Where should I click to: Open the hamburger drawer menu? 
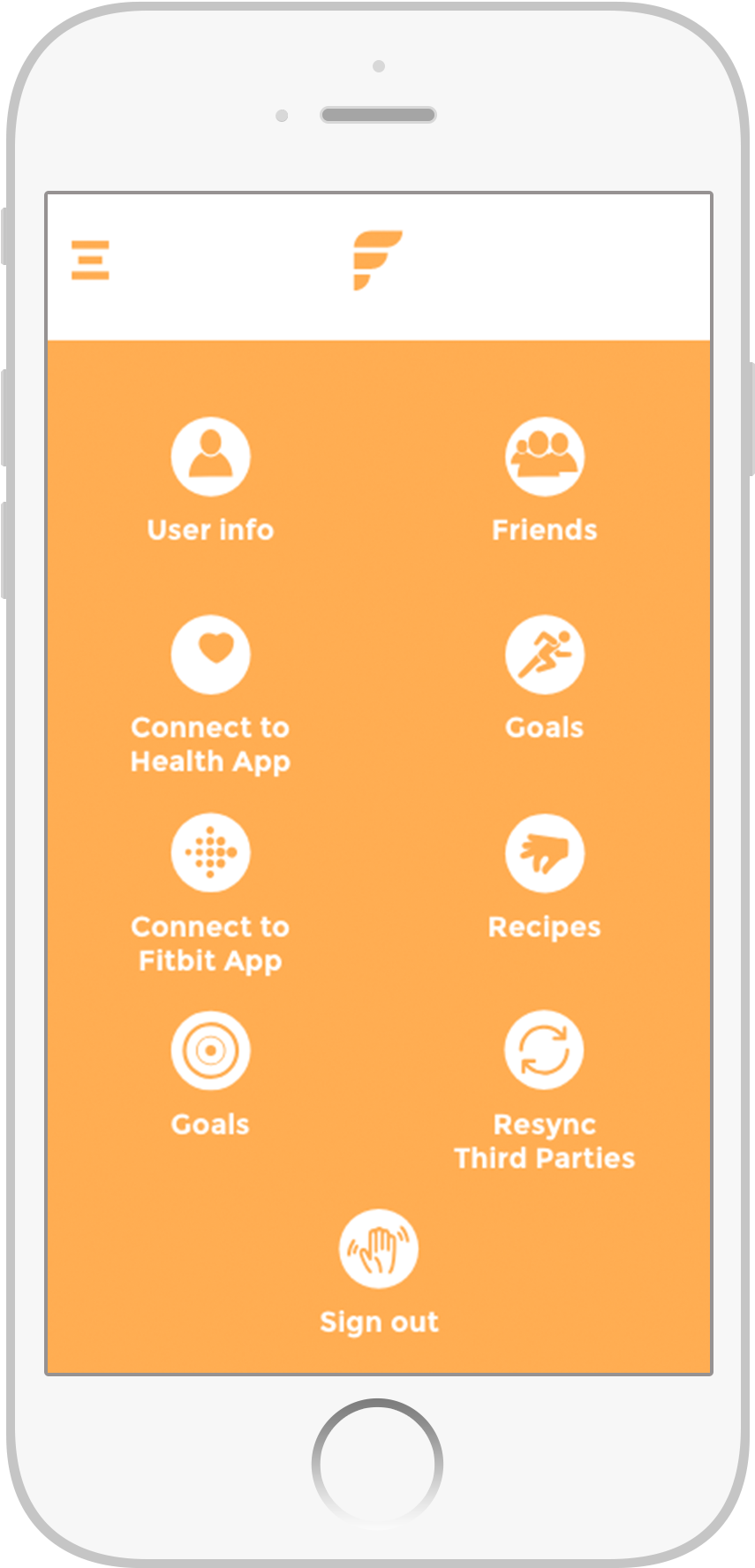(x=90, y=260)
